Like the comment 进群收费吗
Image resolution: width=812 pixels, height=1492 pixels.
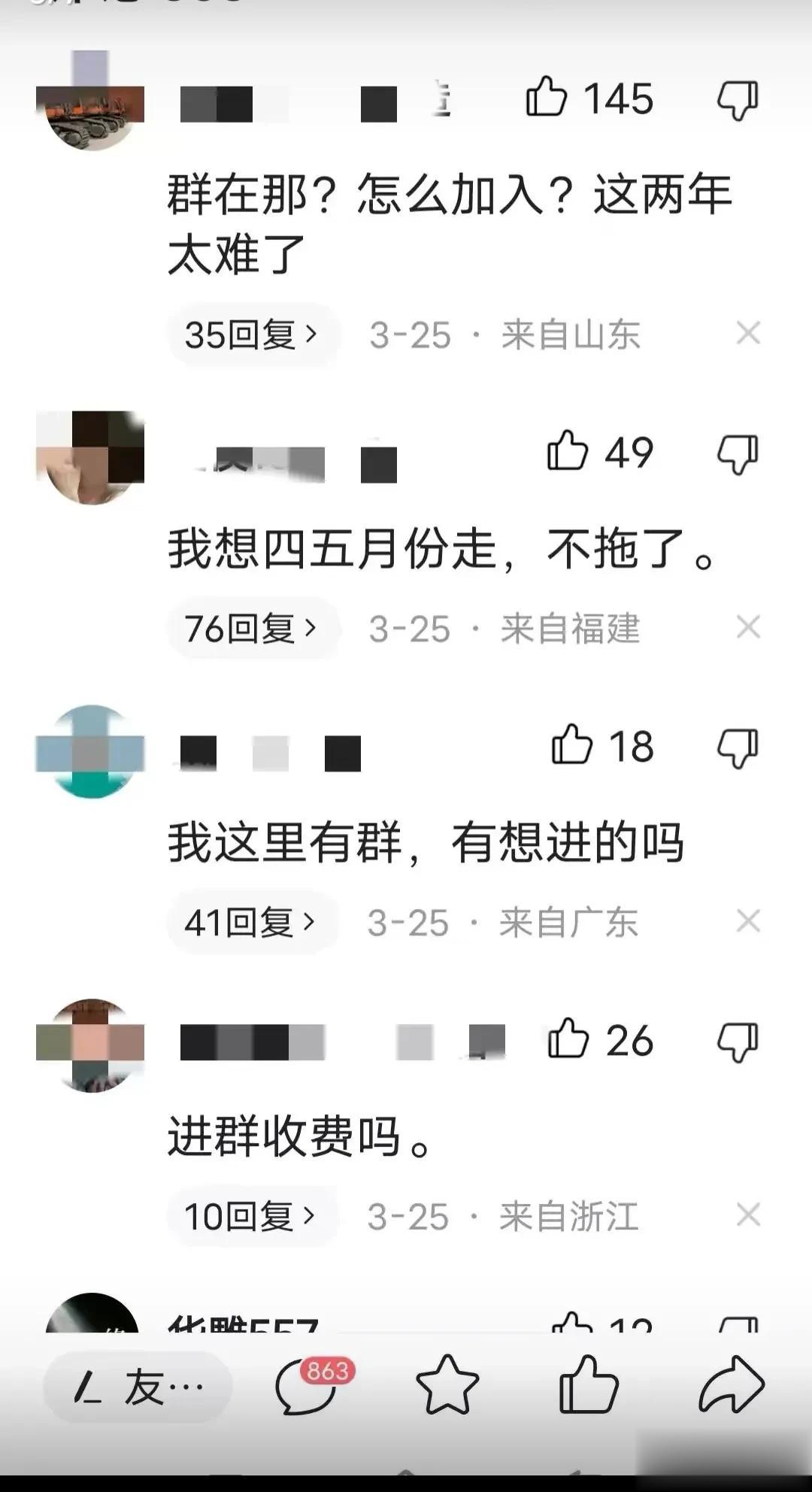click(x=568, y=1040)
